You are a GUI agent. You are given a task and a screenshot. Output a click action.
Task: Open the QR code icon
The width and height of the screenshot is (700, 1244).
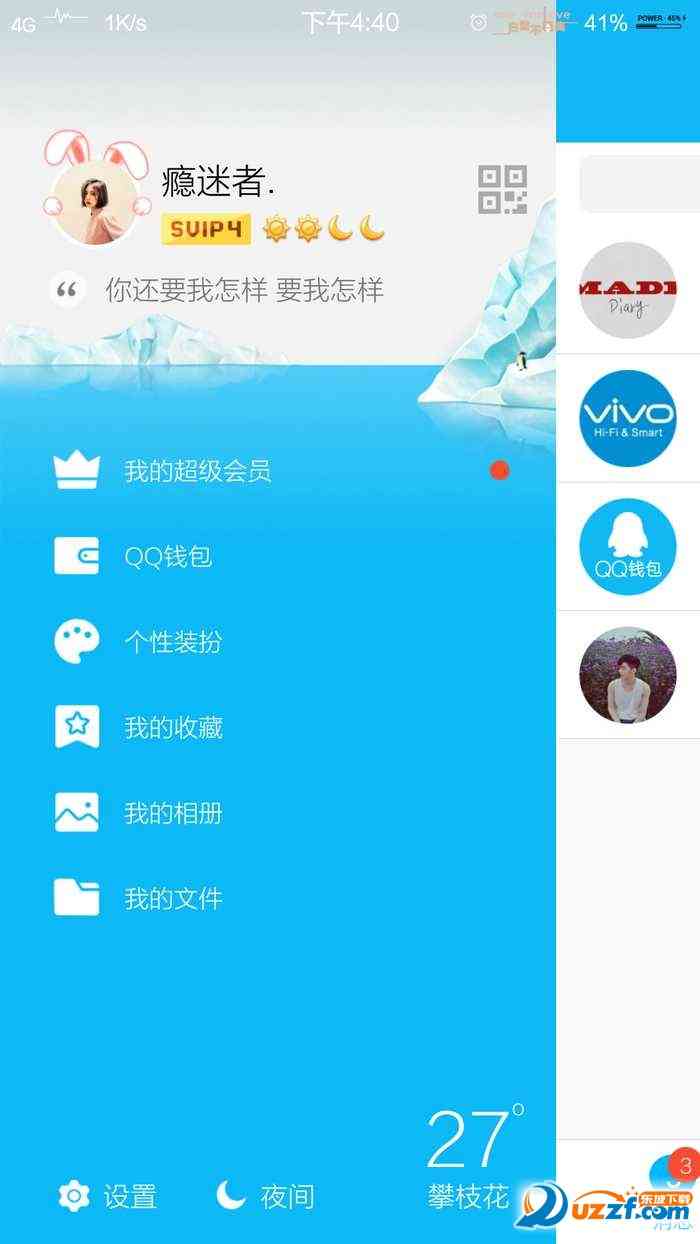coord(502,189)
